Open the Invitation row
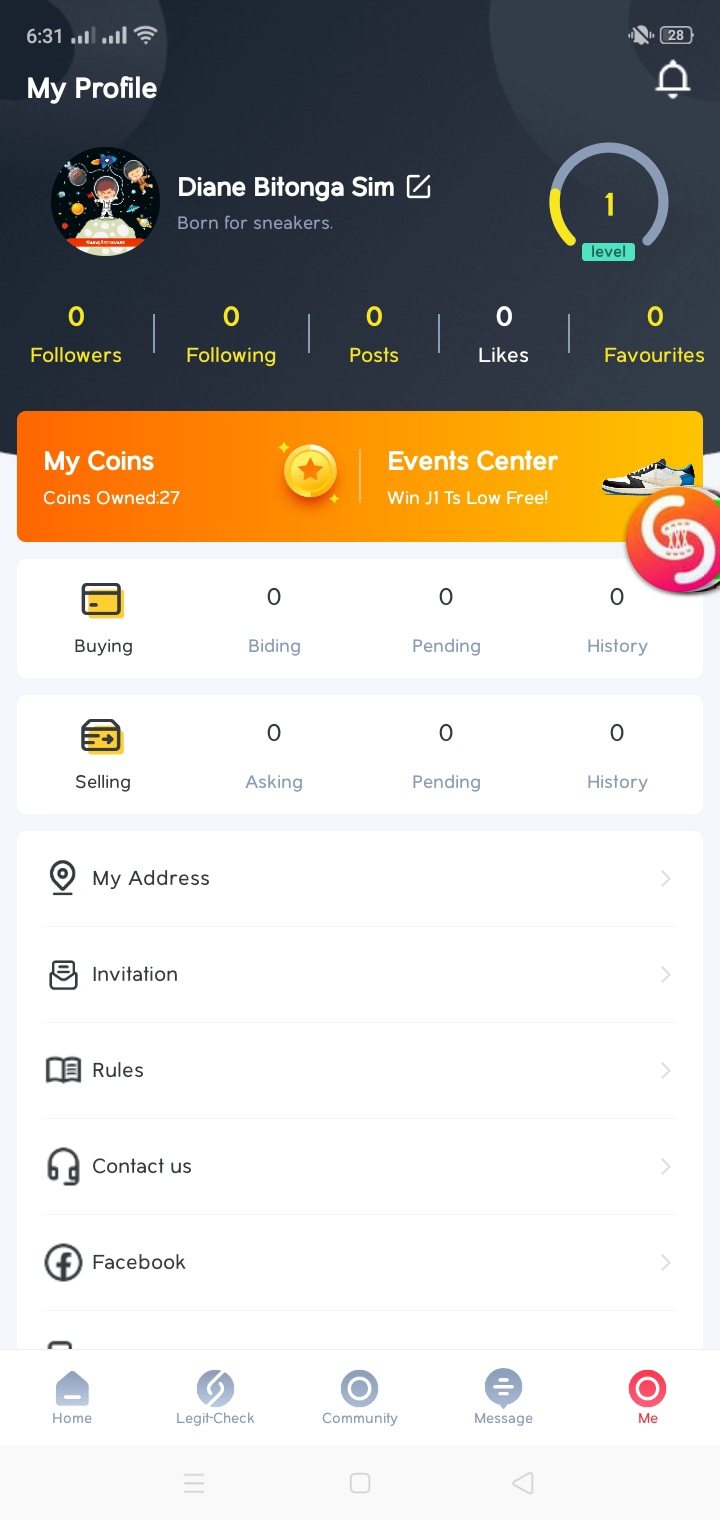 pyautogui.click(x=360, y=974)
